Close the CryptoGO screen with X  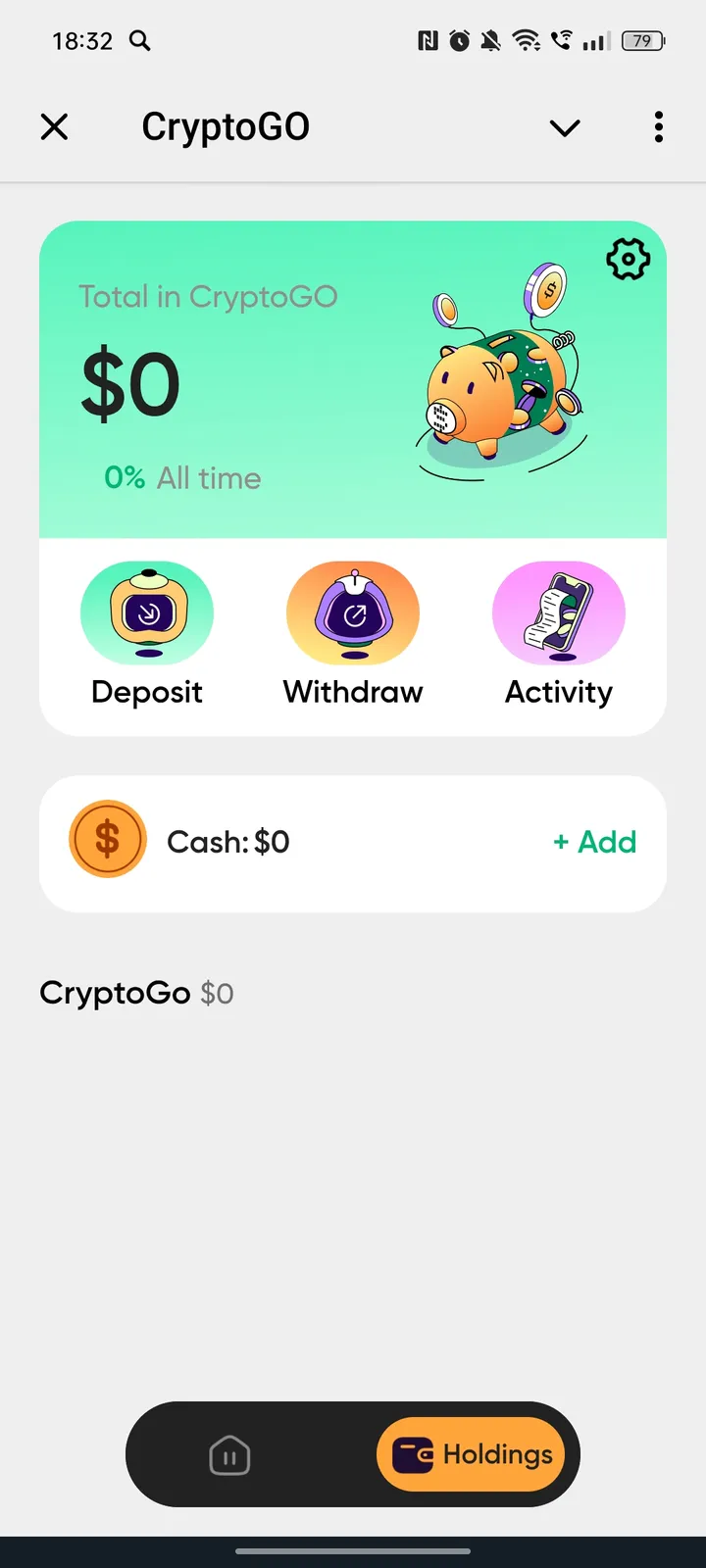(x=54, y=126)
